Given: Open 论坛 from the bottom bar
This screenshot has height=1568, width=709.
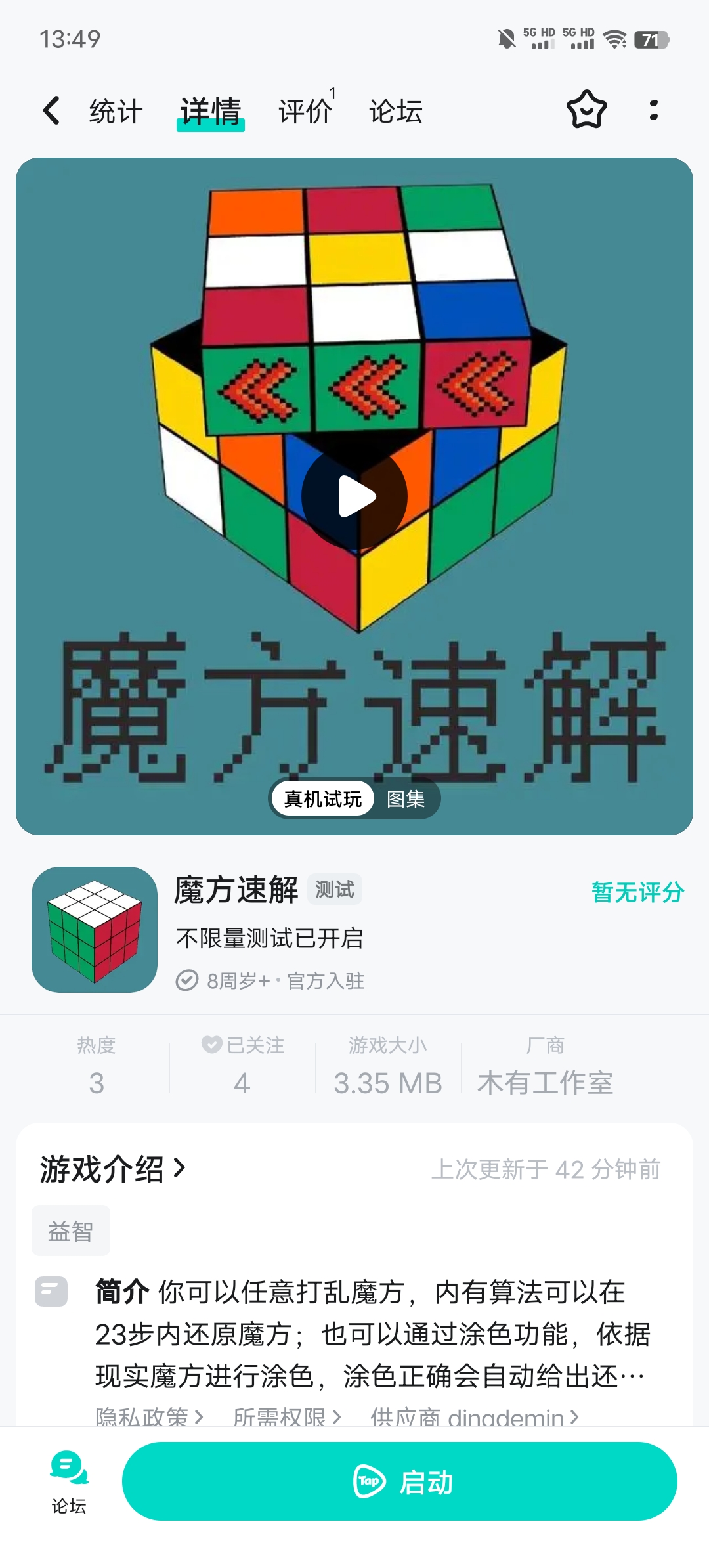Looking at the screenshot, I should (69, 1482).
